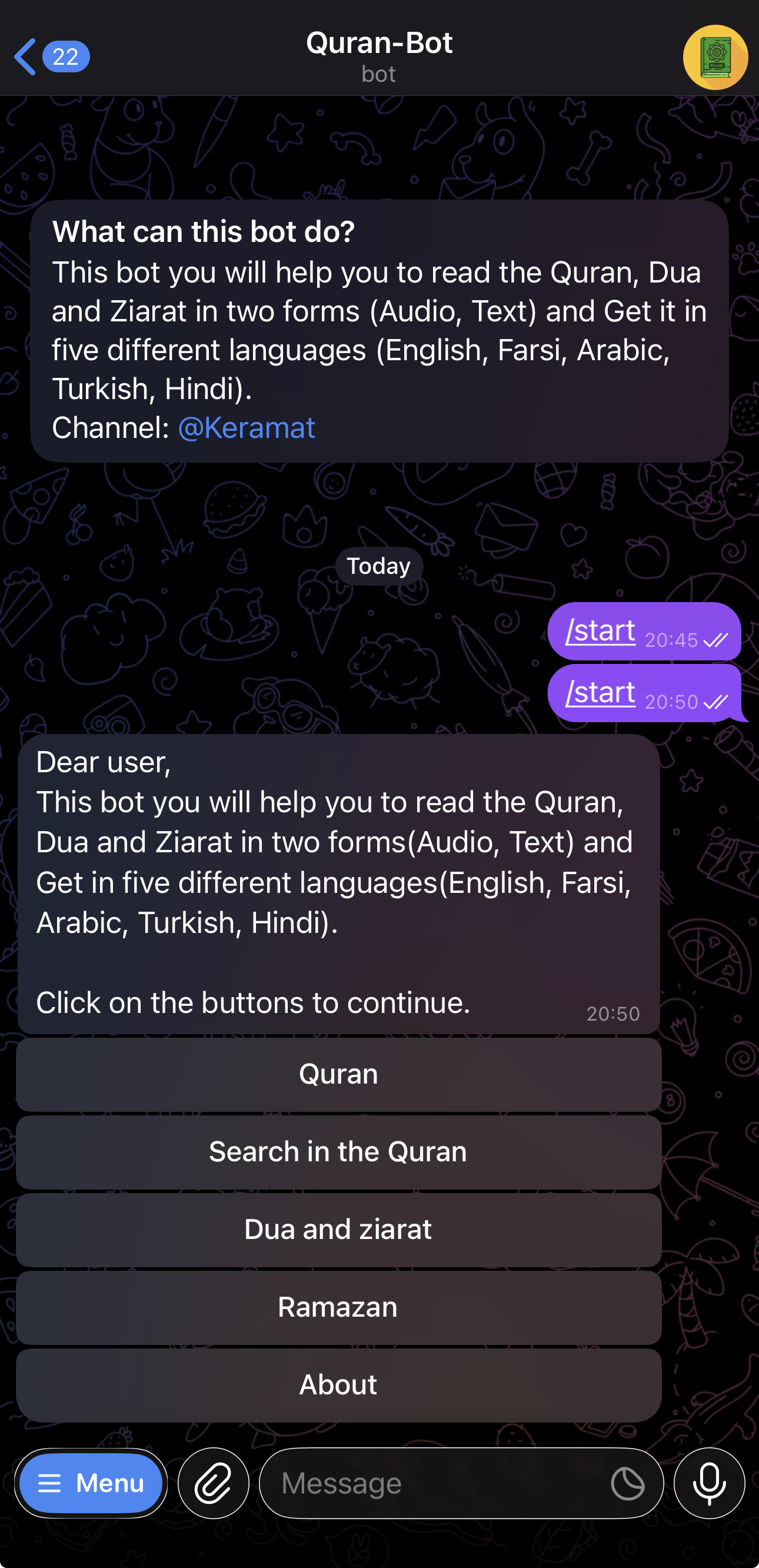
Task: Tap the Message input field
Action: [x=426, y=1483]
